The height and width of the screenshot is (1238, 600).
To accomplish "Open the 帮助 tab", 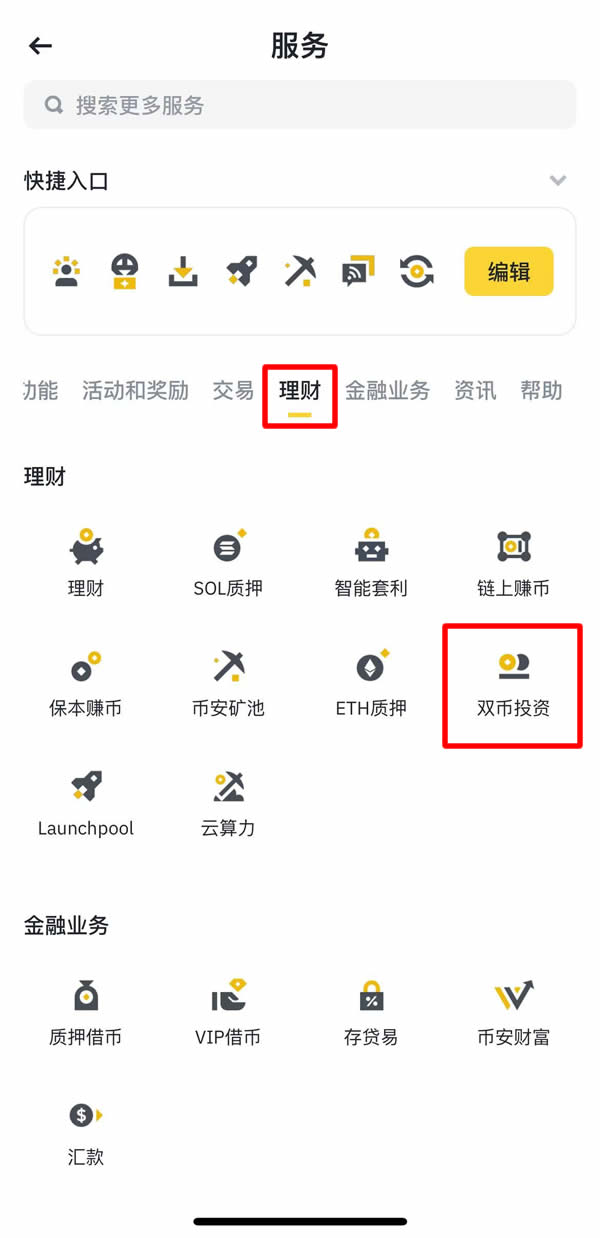I will pos(541,391).
